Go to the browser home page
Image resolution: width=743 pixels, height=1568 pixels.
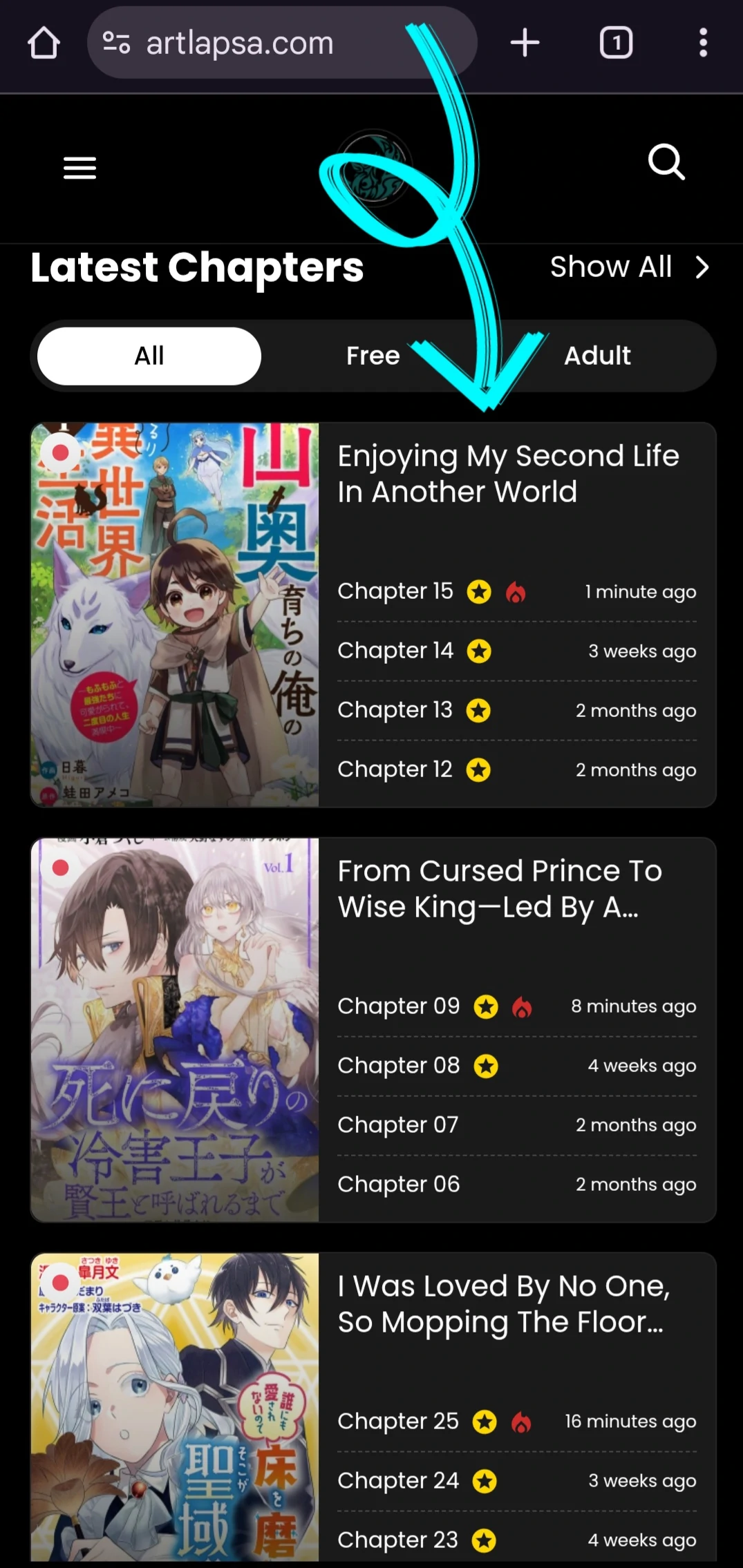(44, 43)
